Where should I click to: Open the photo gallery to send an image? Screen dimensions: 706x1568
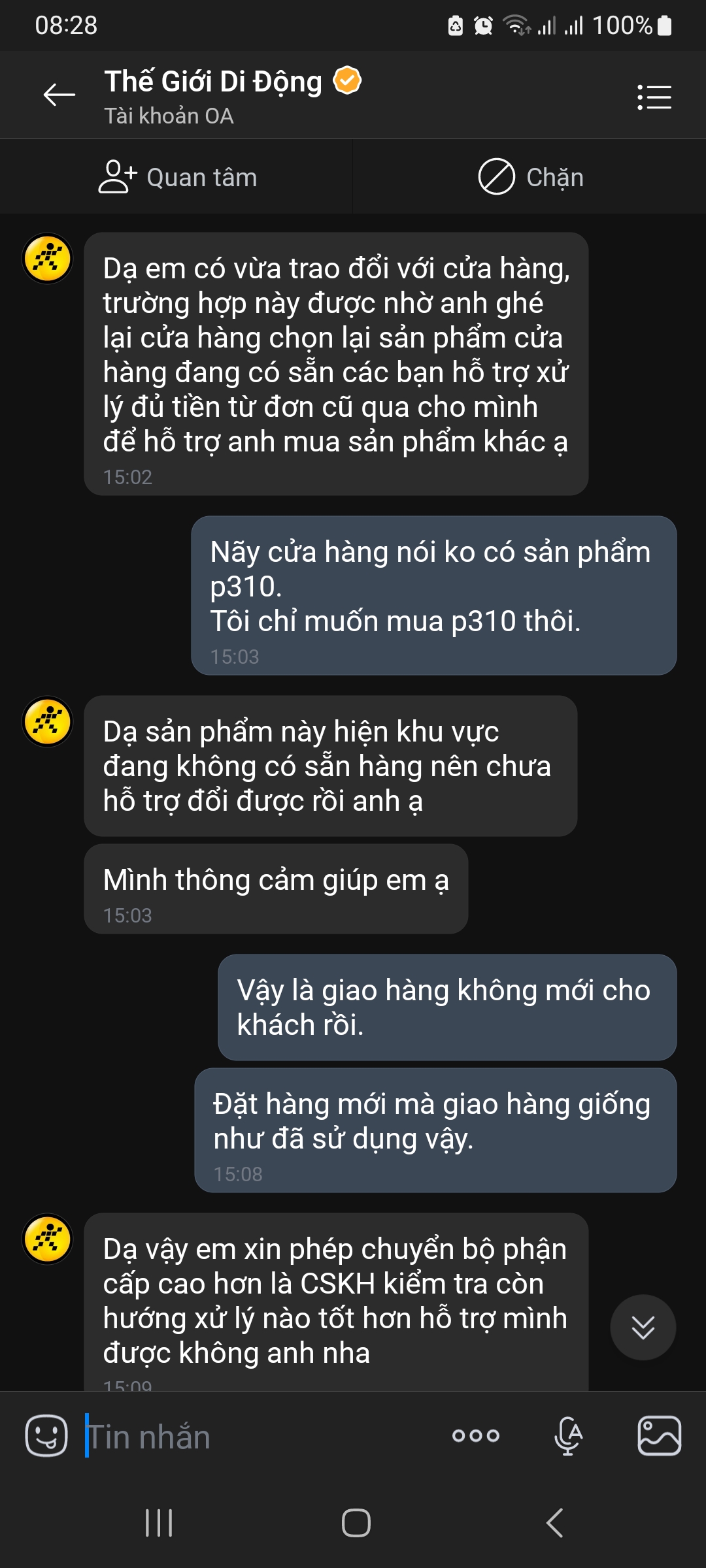click(659, 1435)
